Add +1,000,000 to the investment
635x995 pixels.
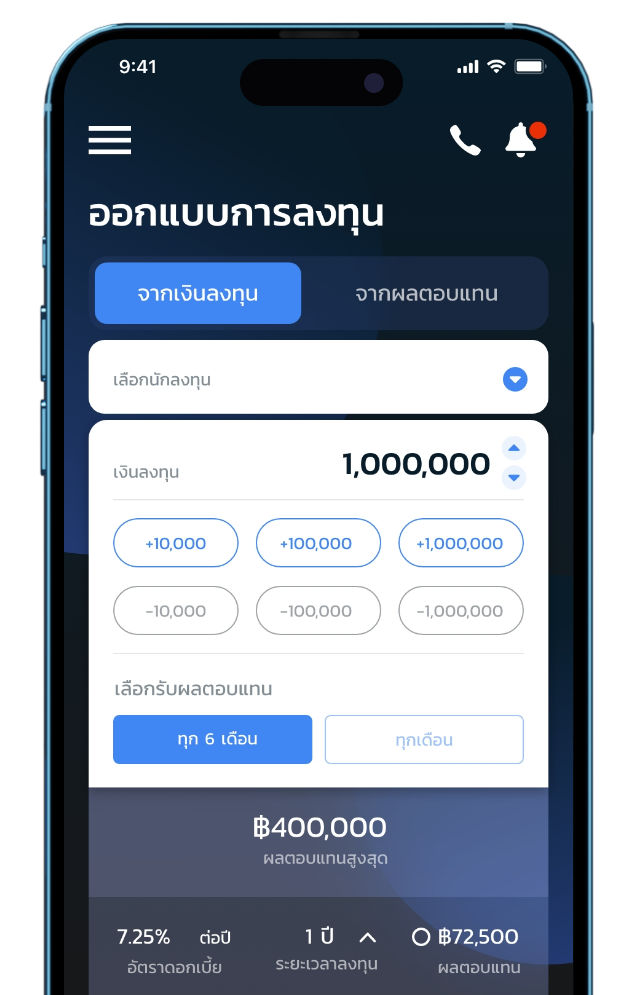pyautogui.click(x=461, y=543)
